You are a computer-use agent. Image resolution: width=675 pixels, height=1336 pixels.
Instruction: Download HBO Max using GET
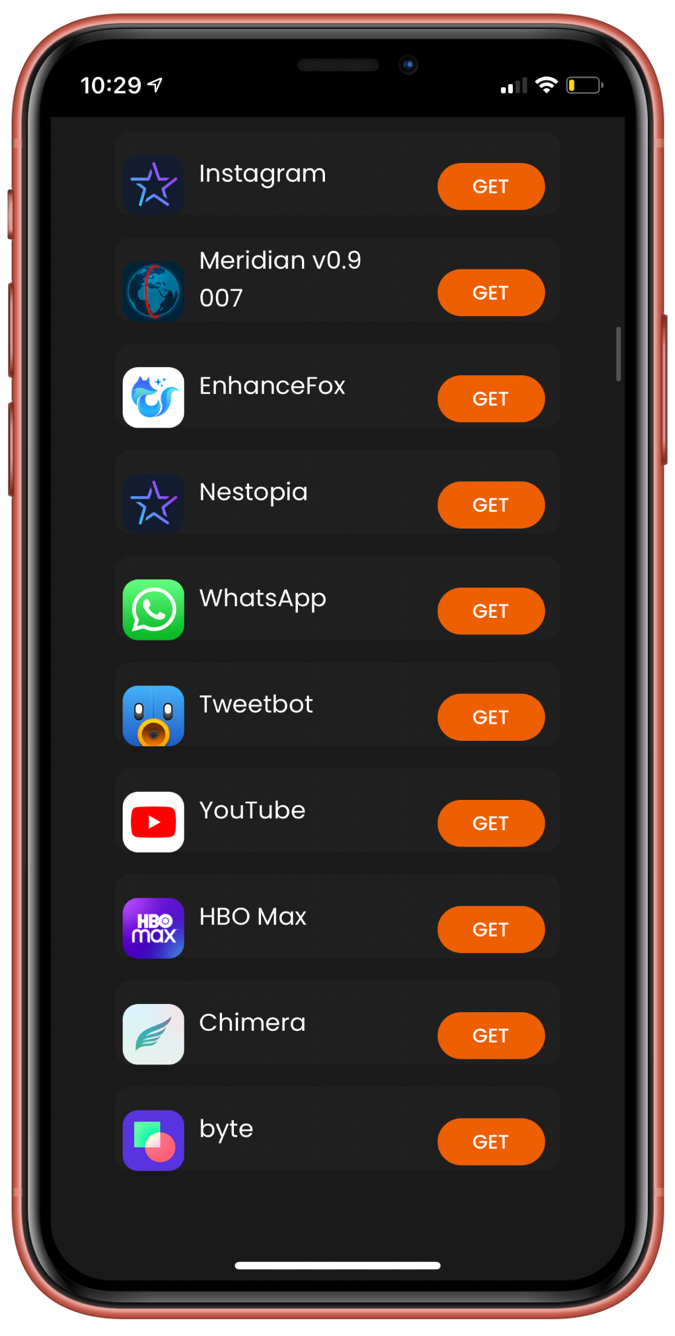(490, 929)
